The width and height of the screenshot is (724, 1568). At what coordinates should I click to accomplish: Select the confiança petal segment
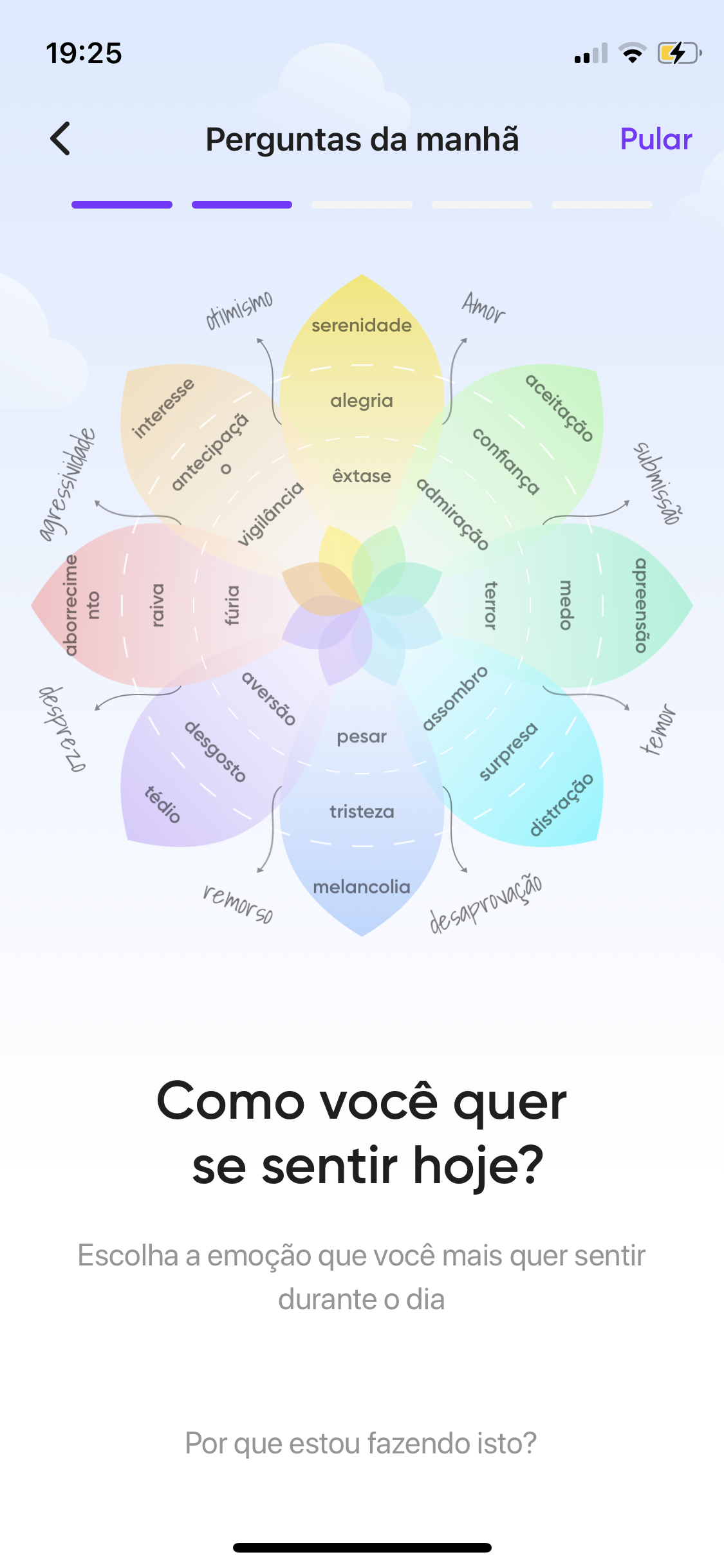coord(506,461)
